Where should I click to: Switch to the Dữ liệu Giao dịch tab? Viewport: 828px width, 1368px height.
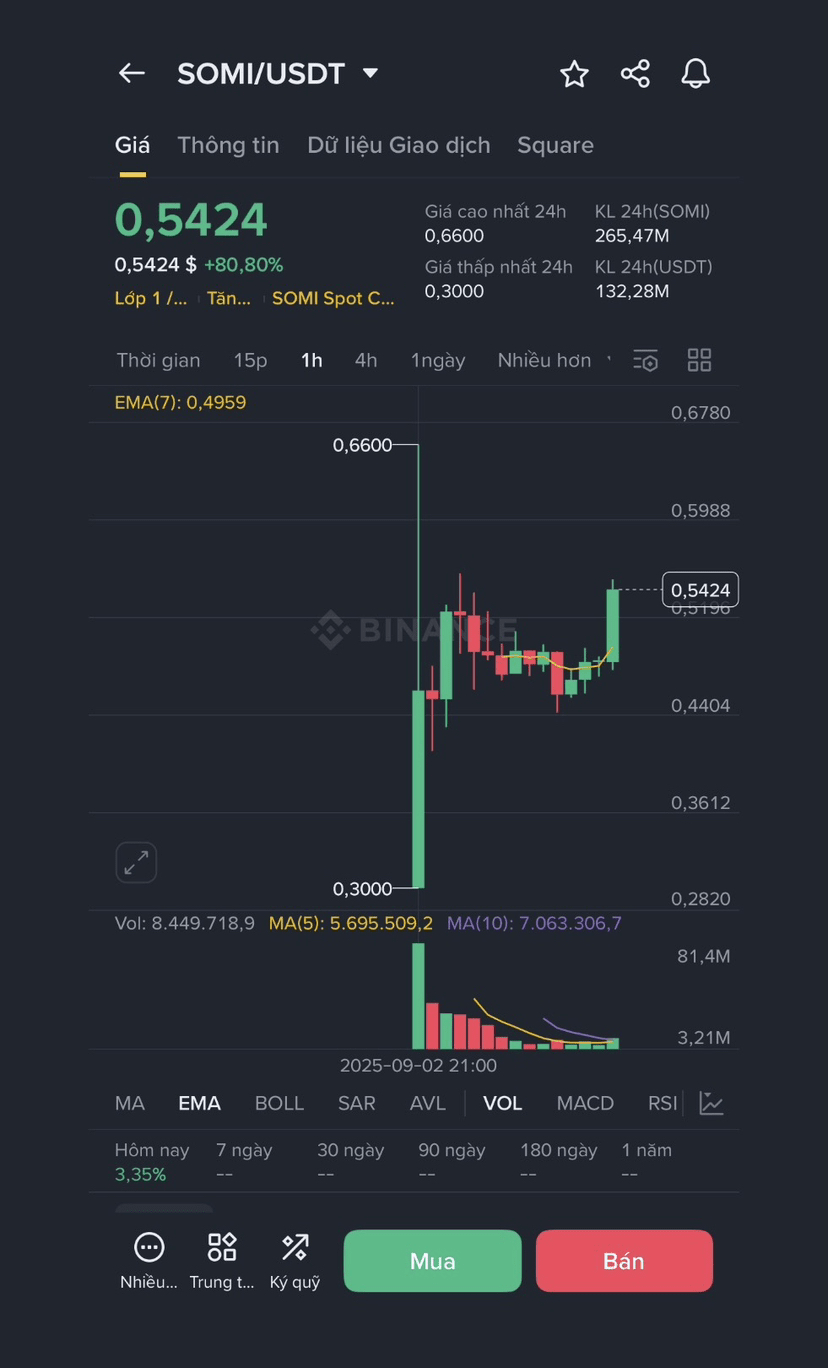click(398, 145)
